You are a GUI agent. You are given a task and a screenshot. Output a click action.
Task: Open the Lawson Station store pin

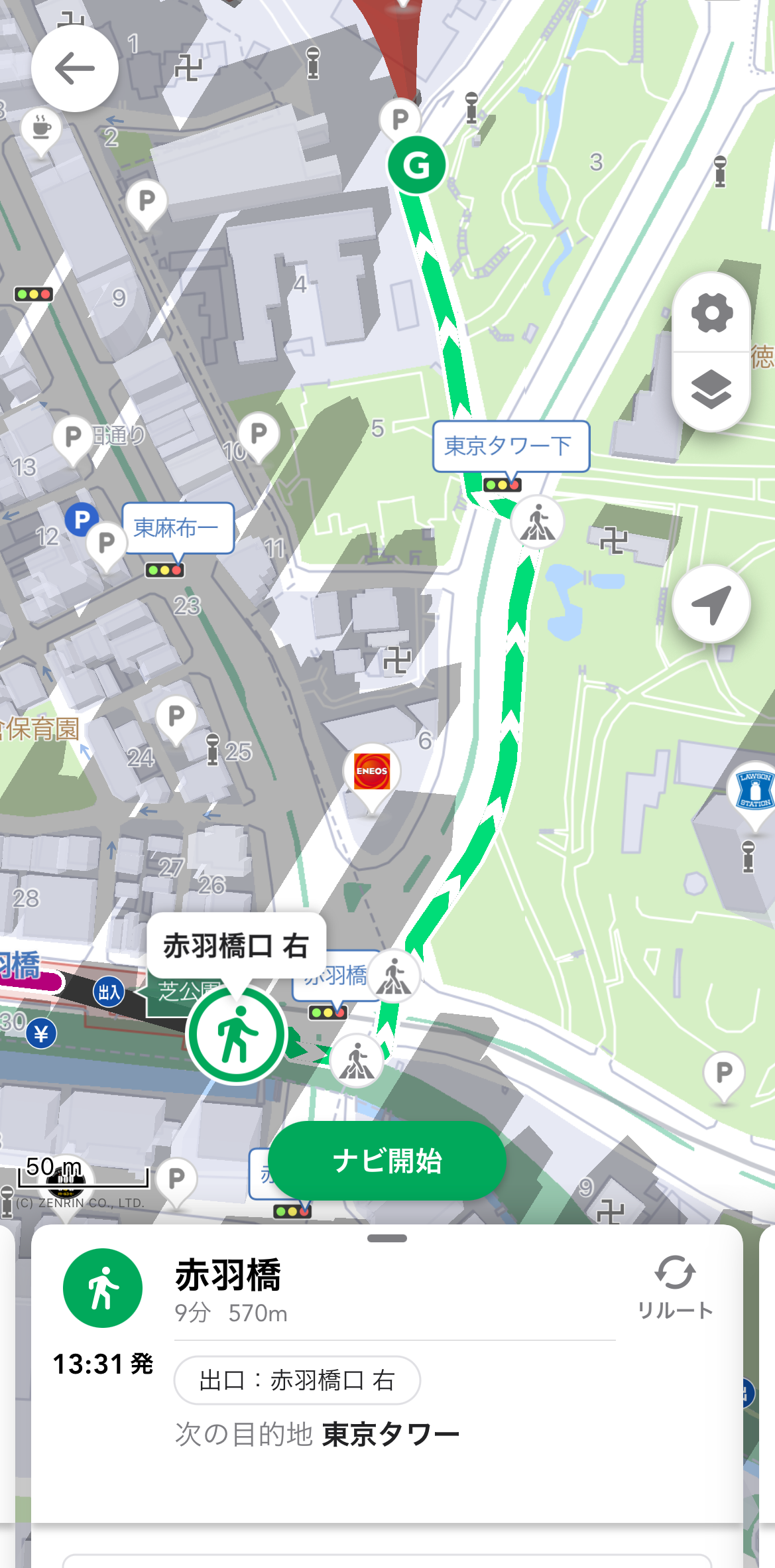pyautogui.click(x=754, y=790)
